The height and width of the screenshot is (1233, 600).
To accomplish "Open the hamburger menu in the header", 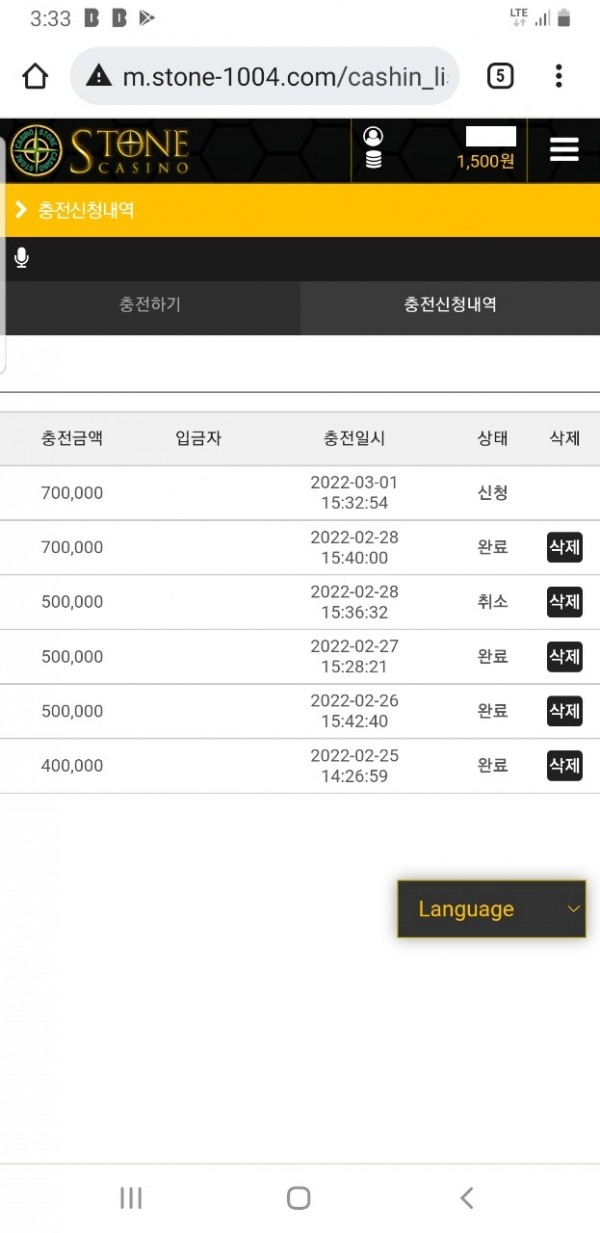I will [x=564, y=150].
